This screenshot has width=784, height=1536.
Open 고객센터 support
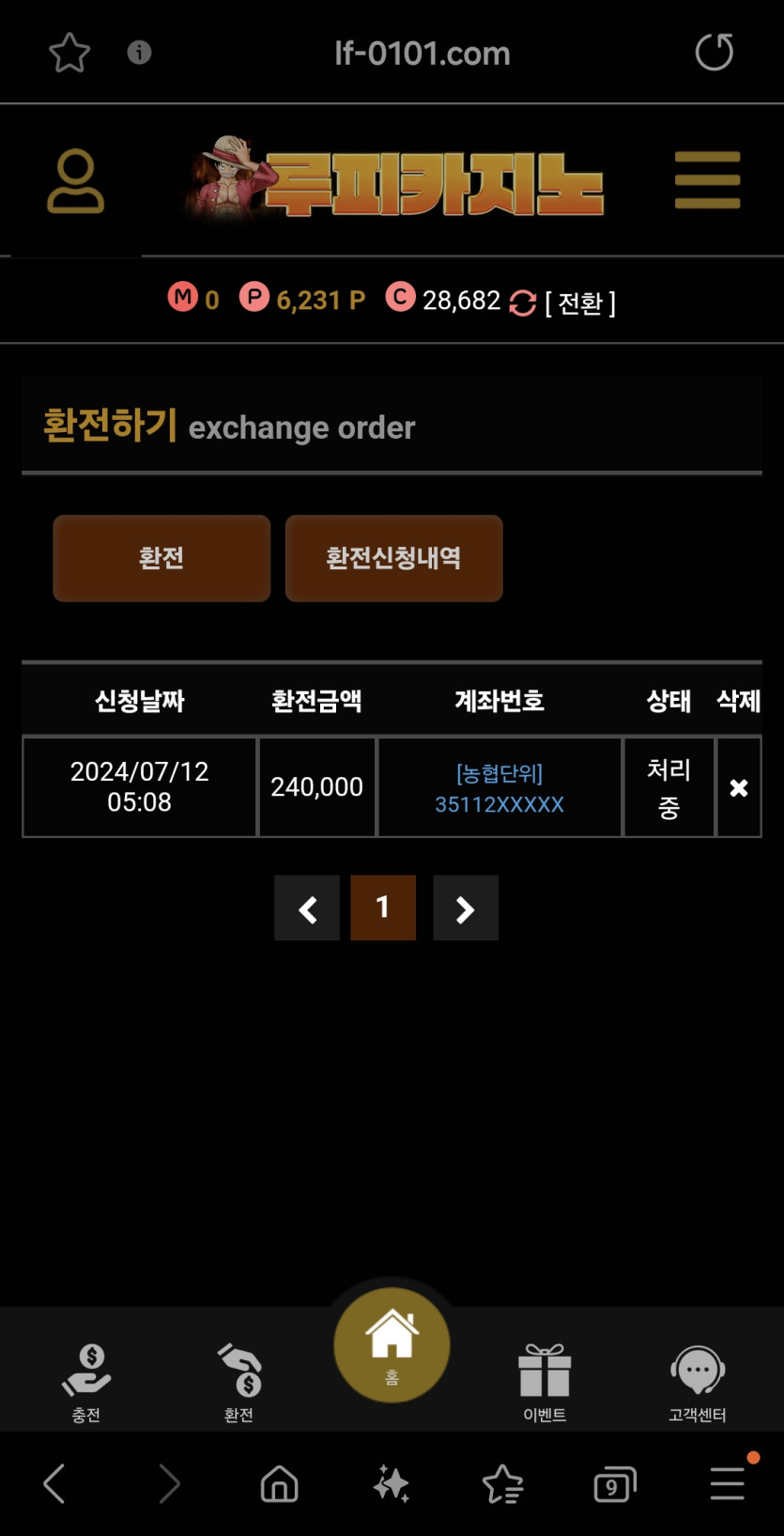point(697,1381)
